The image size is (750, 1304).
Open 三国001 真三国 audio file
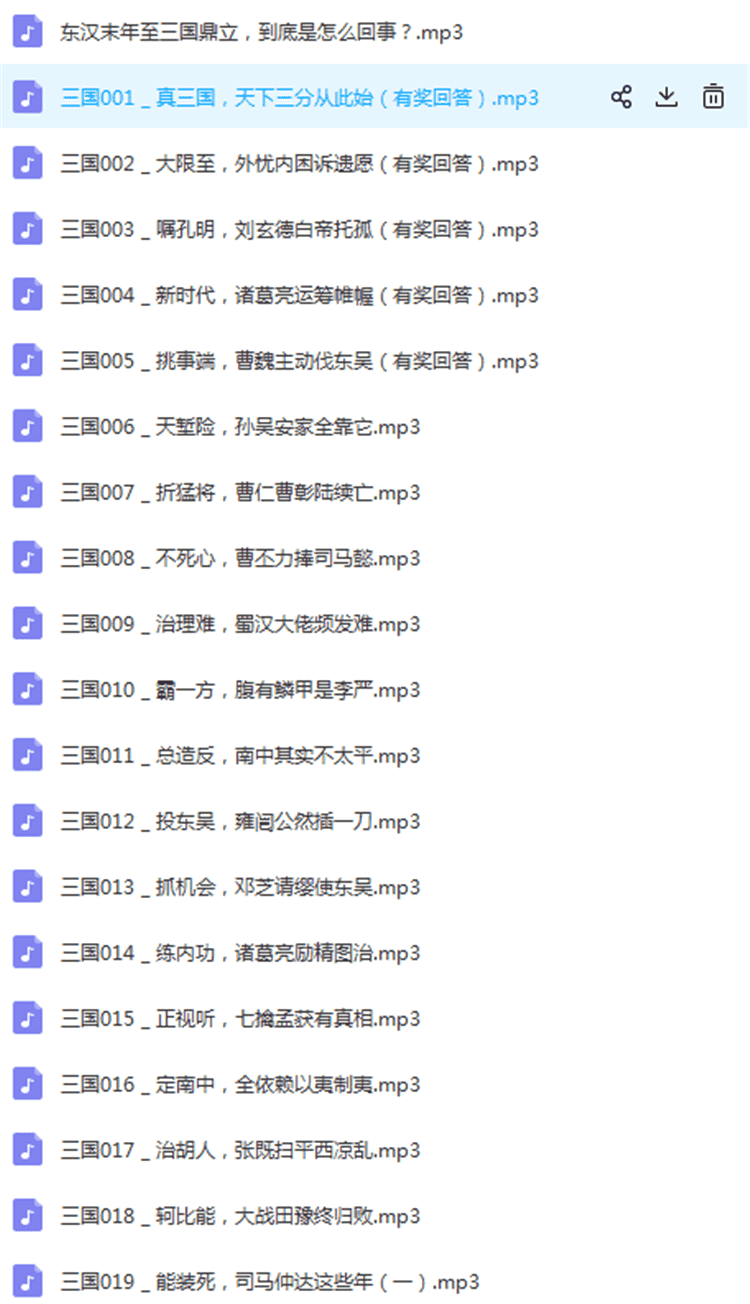pos(299,98)
